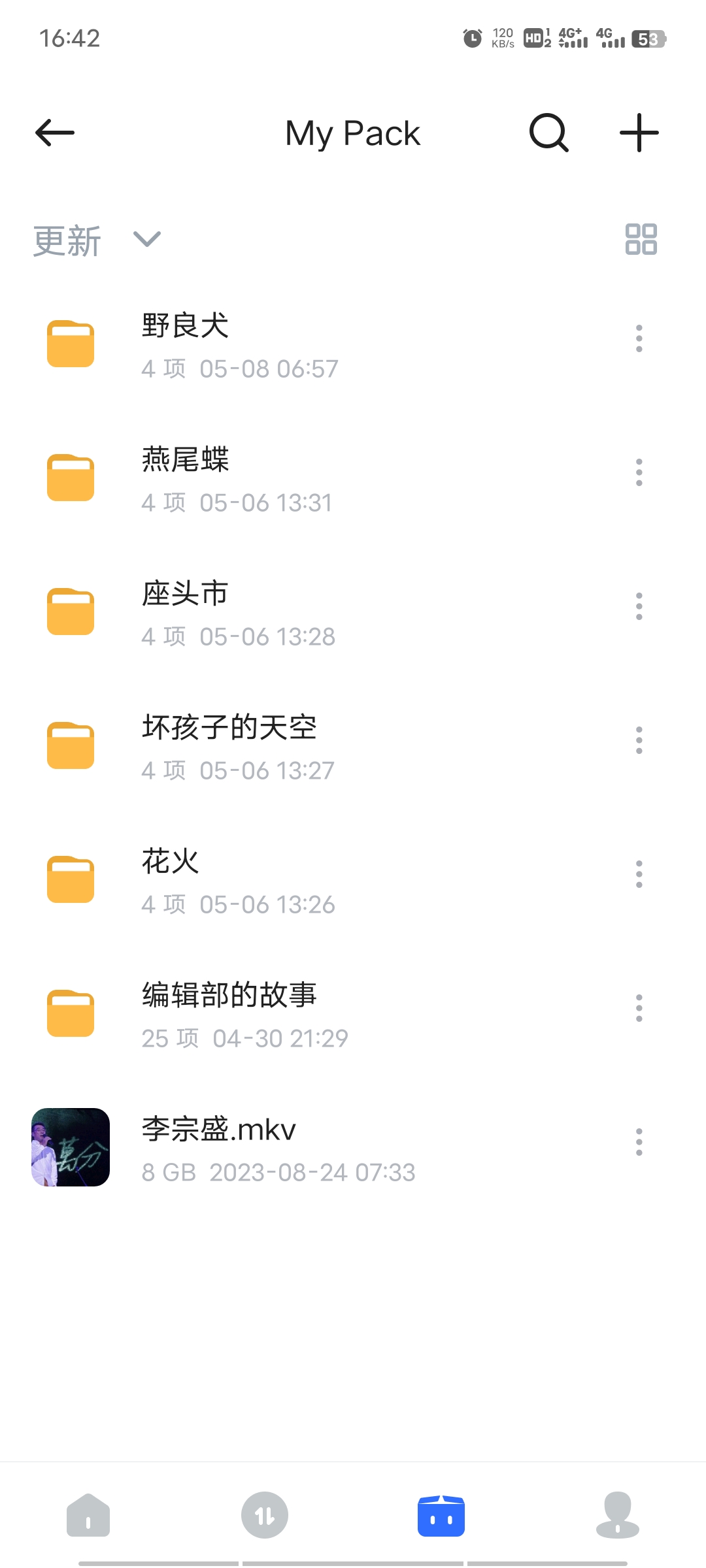This screenshot has width=706, height=1568.
Task: Show more options for 燕尾蝶
Action: [639, 472]
